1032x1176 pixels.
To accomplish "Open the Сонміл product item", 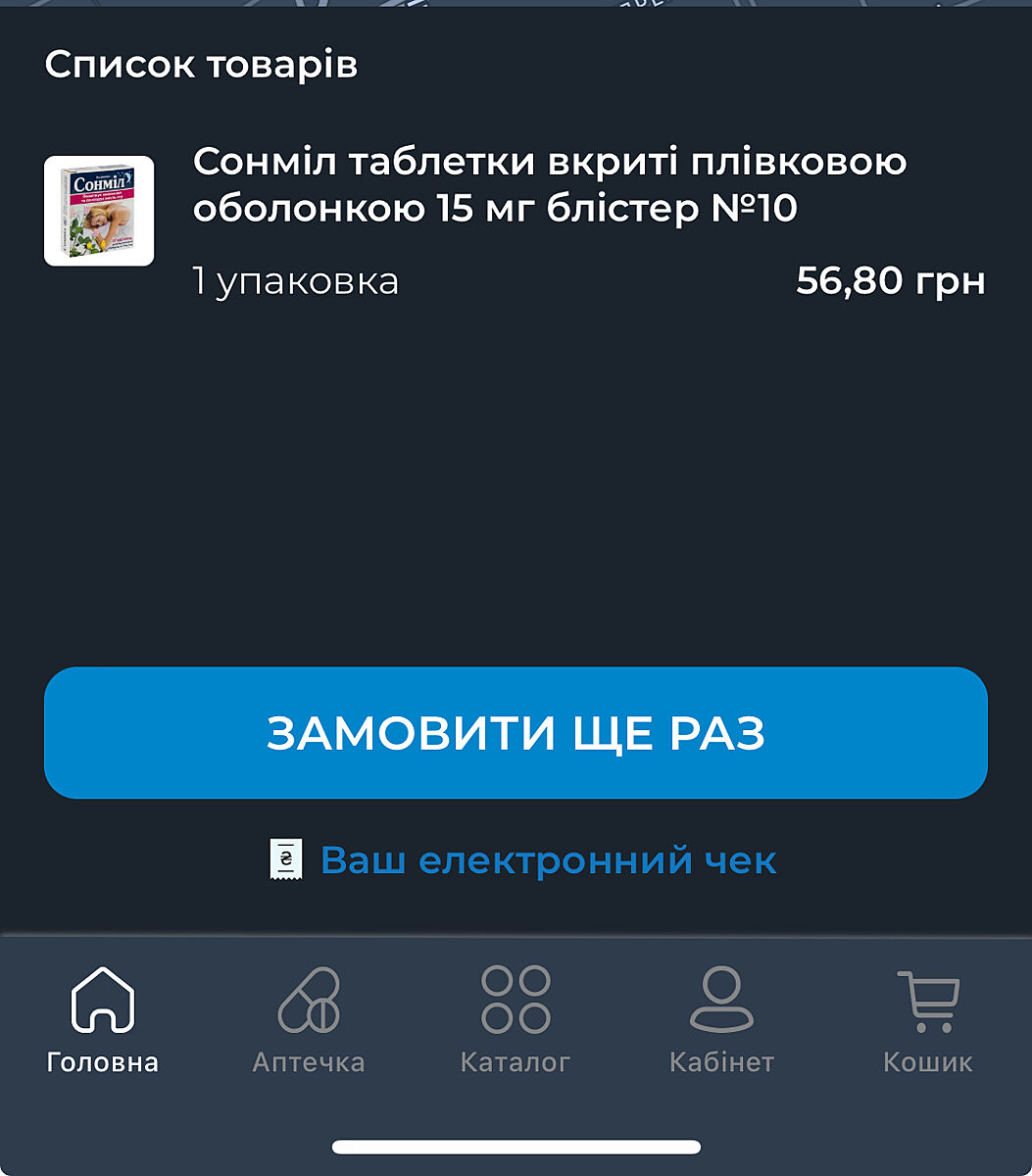I will click(x=549, y=186).
